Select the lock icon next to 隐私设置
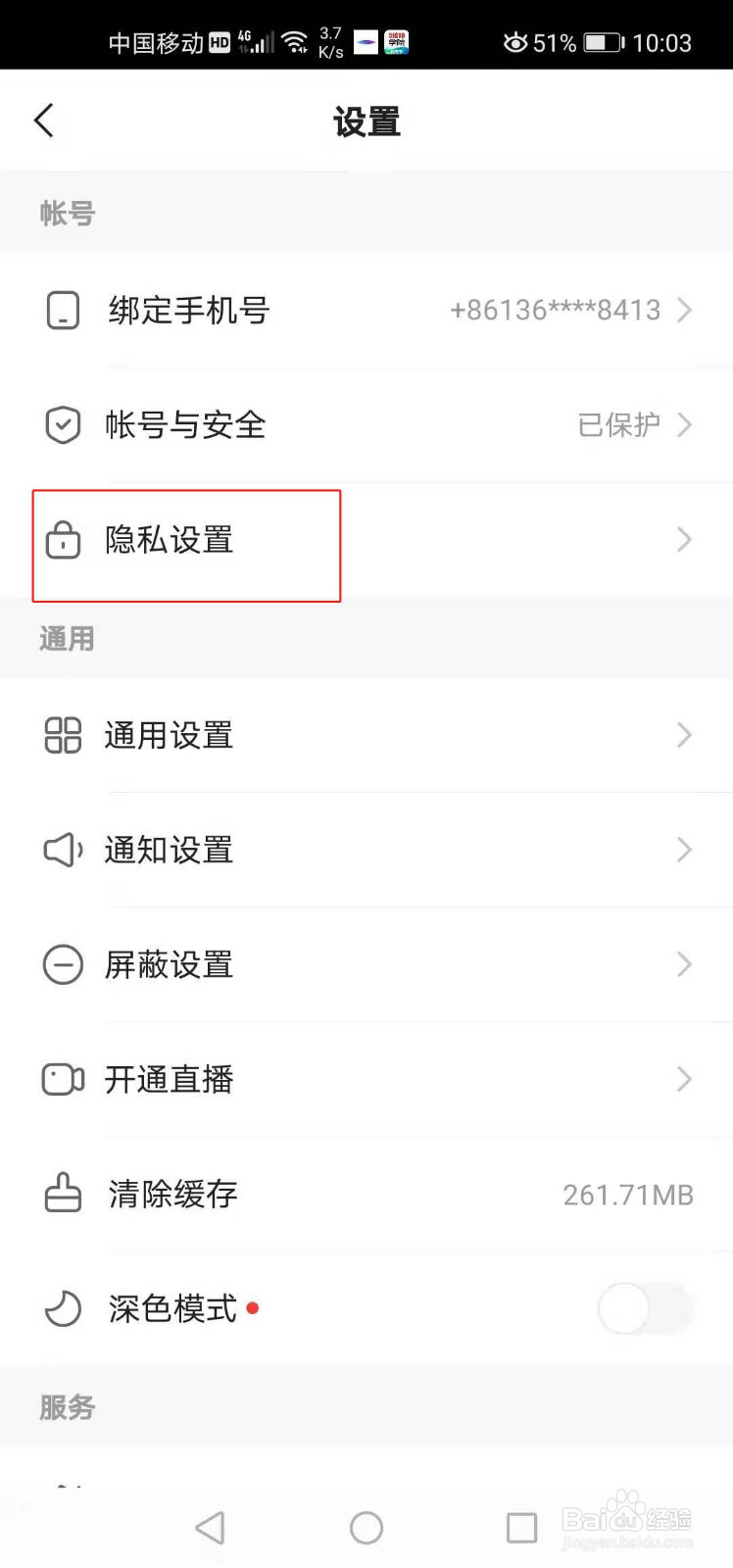The image size is (733, 1568). click(x=63, y=540)
